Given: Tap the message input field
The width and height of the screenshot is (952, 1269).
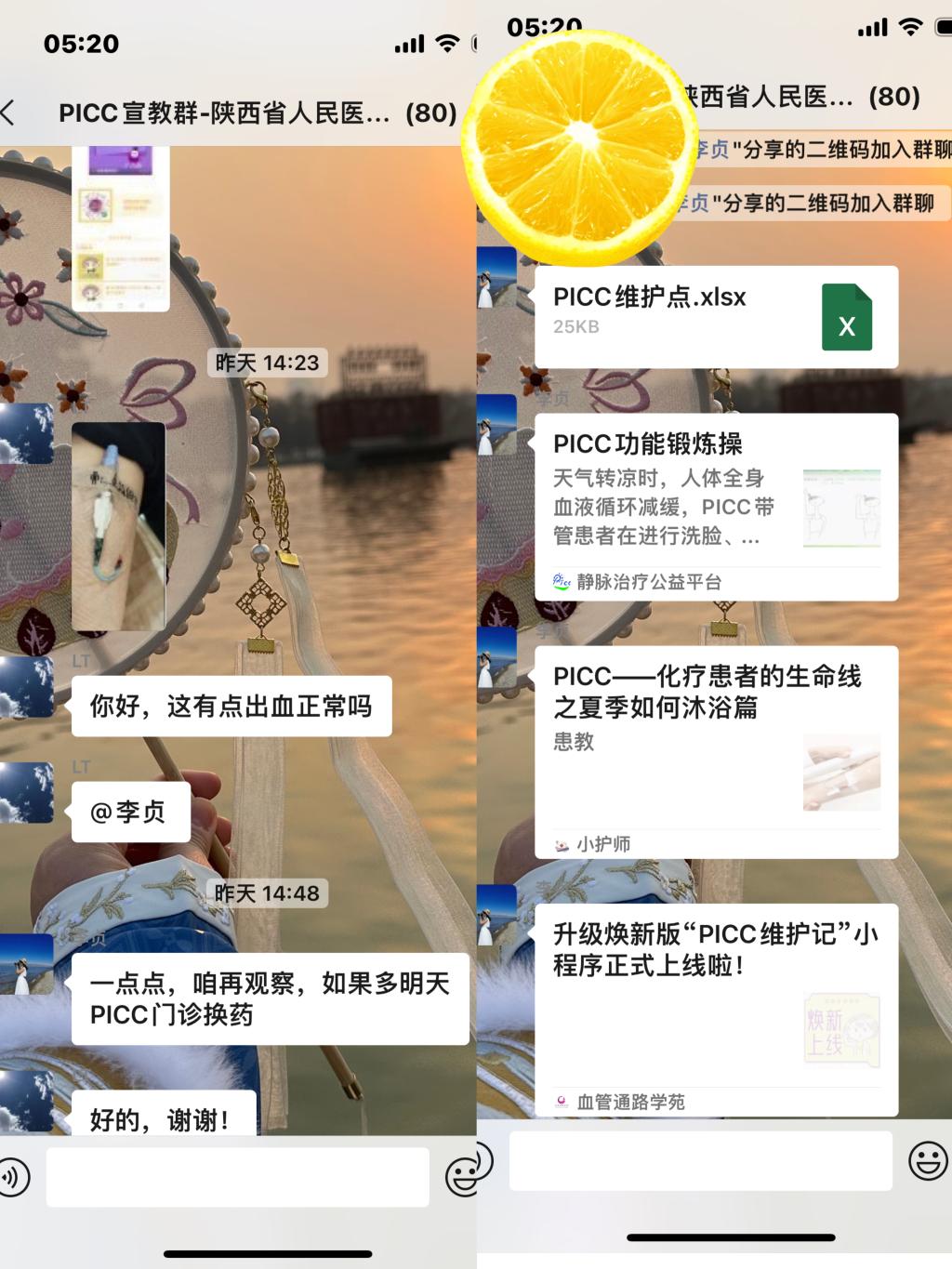Looking at the screenshot, I should click(x=237, y=1176).
